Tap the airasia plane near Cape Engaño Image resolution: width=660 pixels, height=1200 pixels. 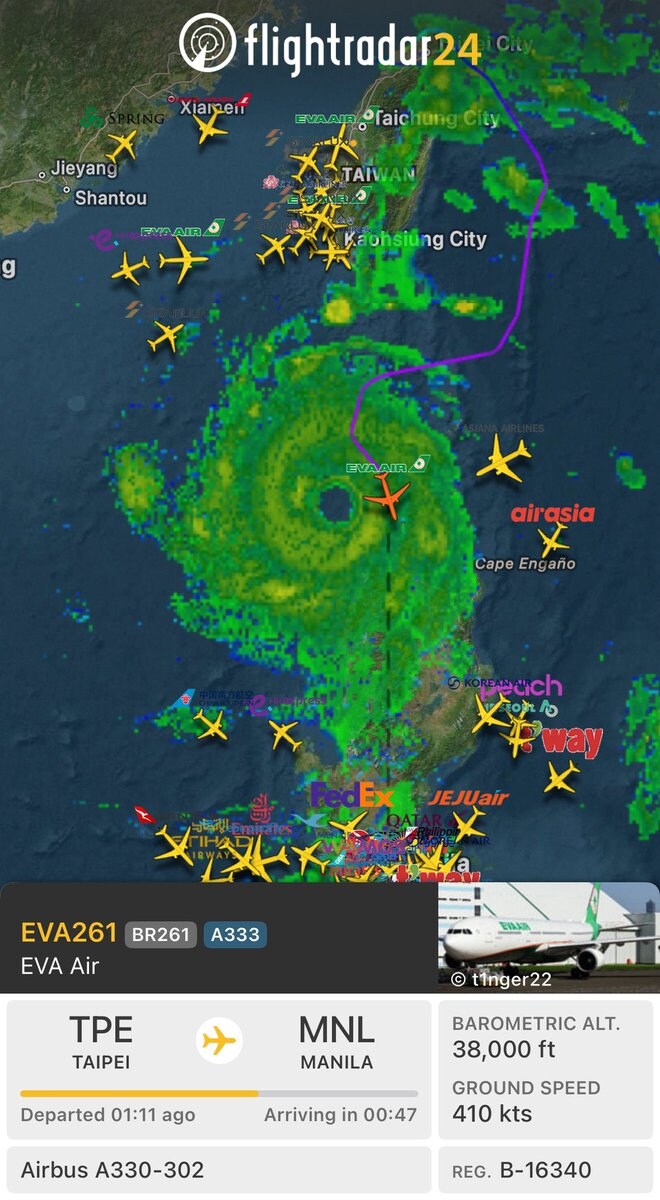pos(553,540)
